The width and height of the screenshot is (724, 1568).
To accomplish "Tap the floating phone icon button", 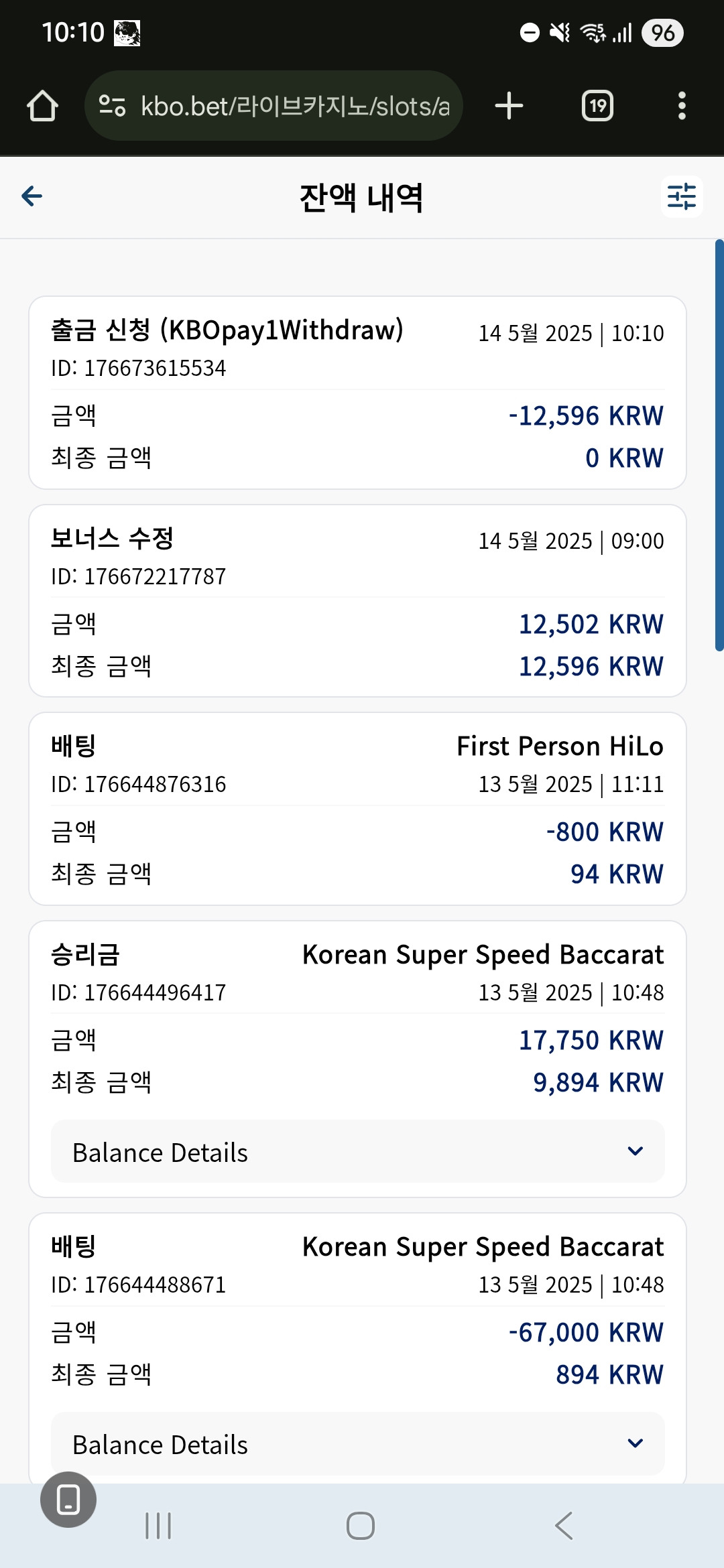I will pyautogui.click(x=68, y=1499).
